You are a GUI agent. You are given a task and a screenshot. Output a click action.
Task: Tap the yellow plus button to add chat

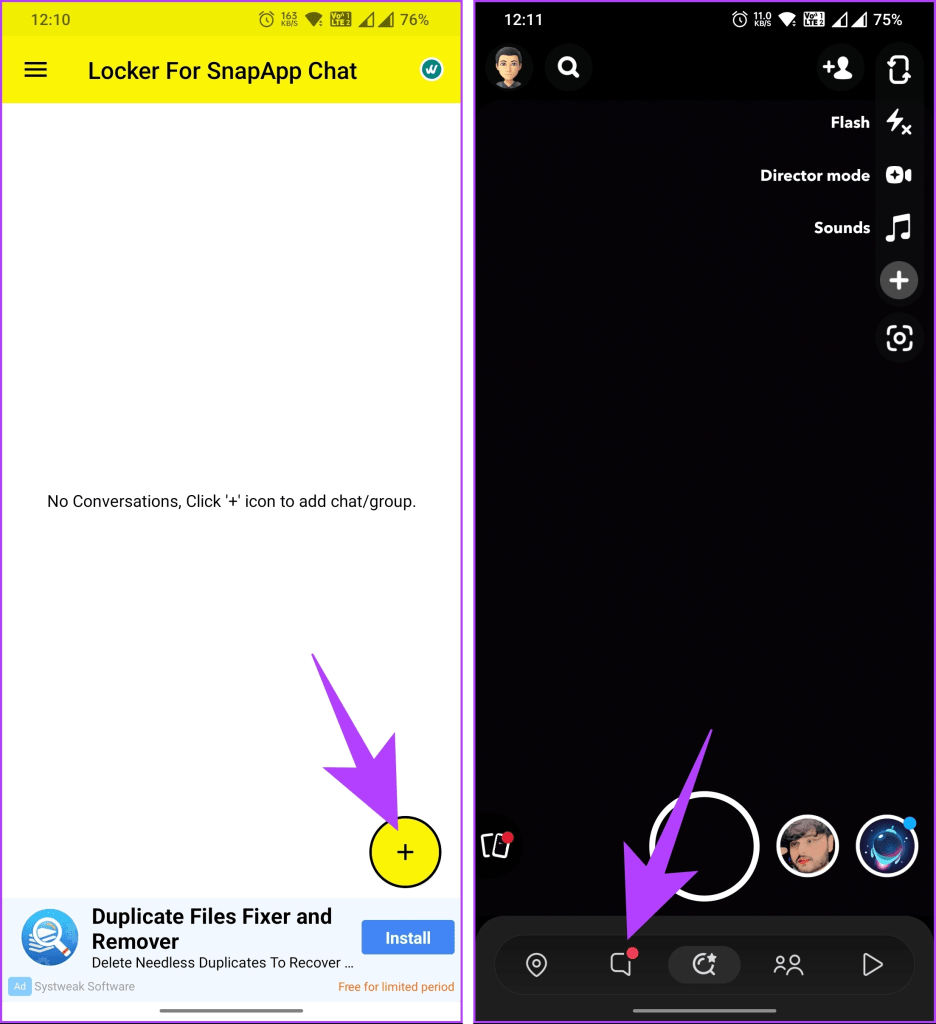tap(405, 852)
